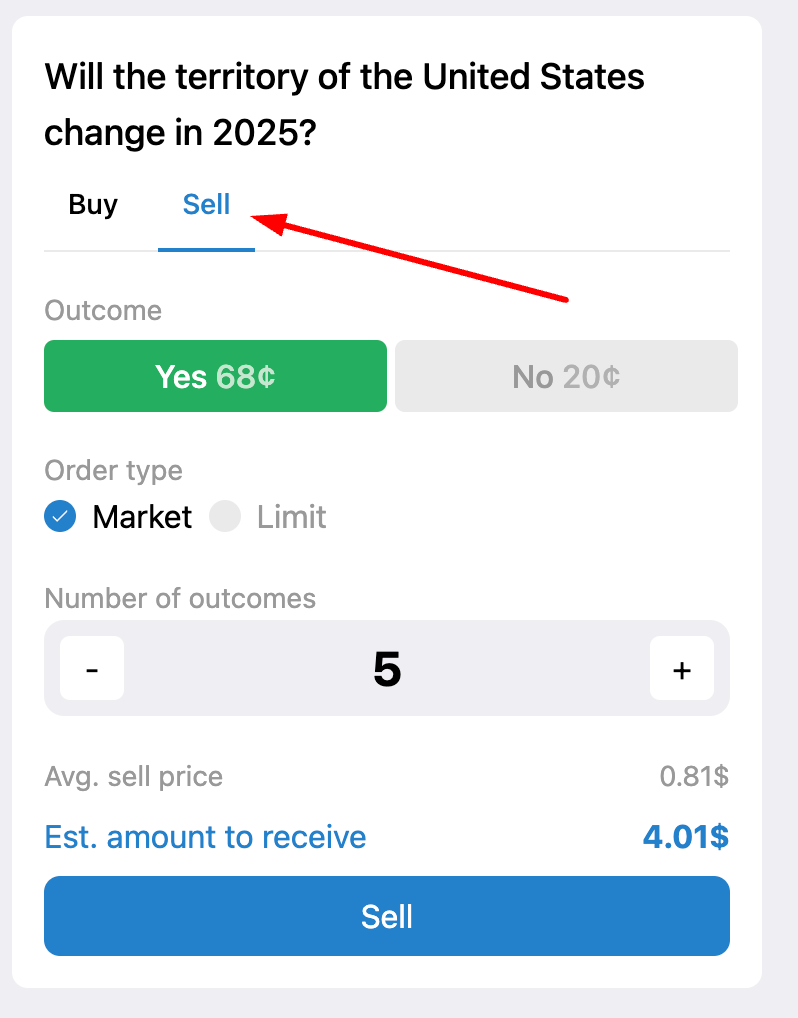The image size is (798, 1018).
Task: Select Market order type
Action: tap(61, 517)
